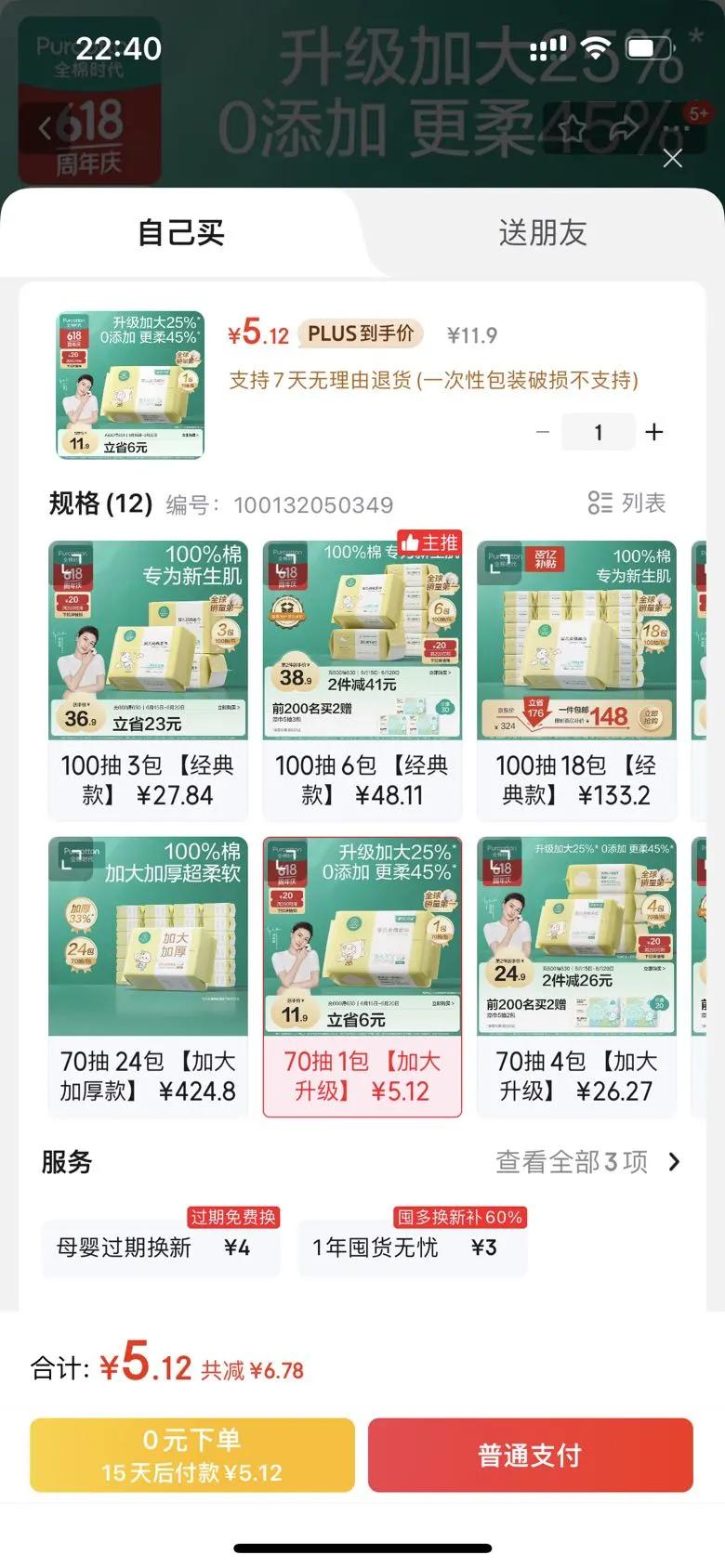Switch to the 送朋友 tab
Image resolution: width=725 pixels, height=1568 pixels.
click(542, 233)
